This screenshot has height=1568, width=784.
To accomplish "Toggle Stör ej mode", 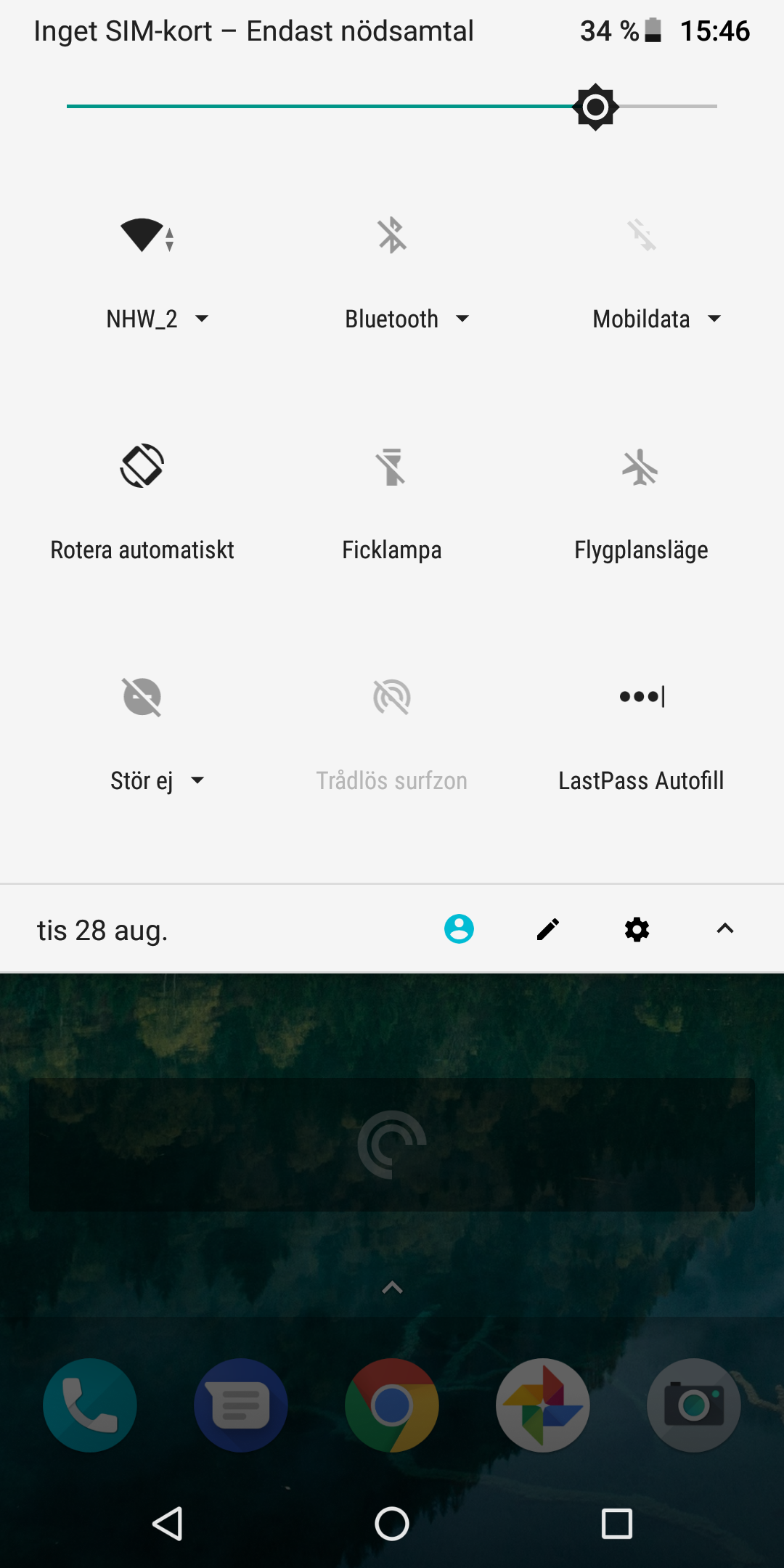I will coord(142,697).
